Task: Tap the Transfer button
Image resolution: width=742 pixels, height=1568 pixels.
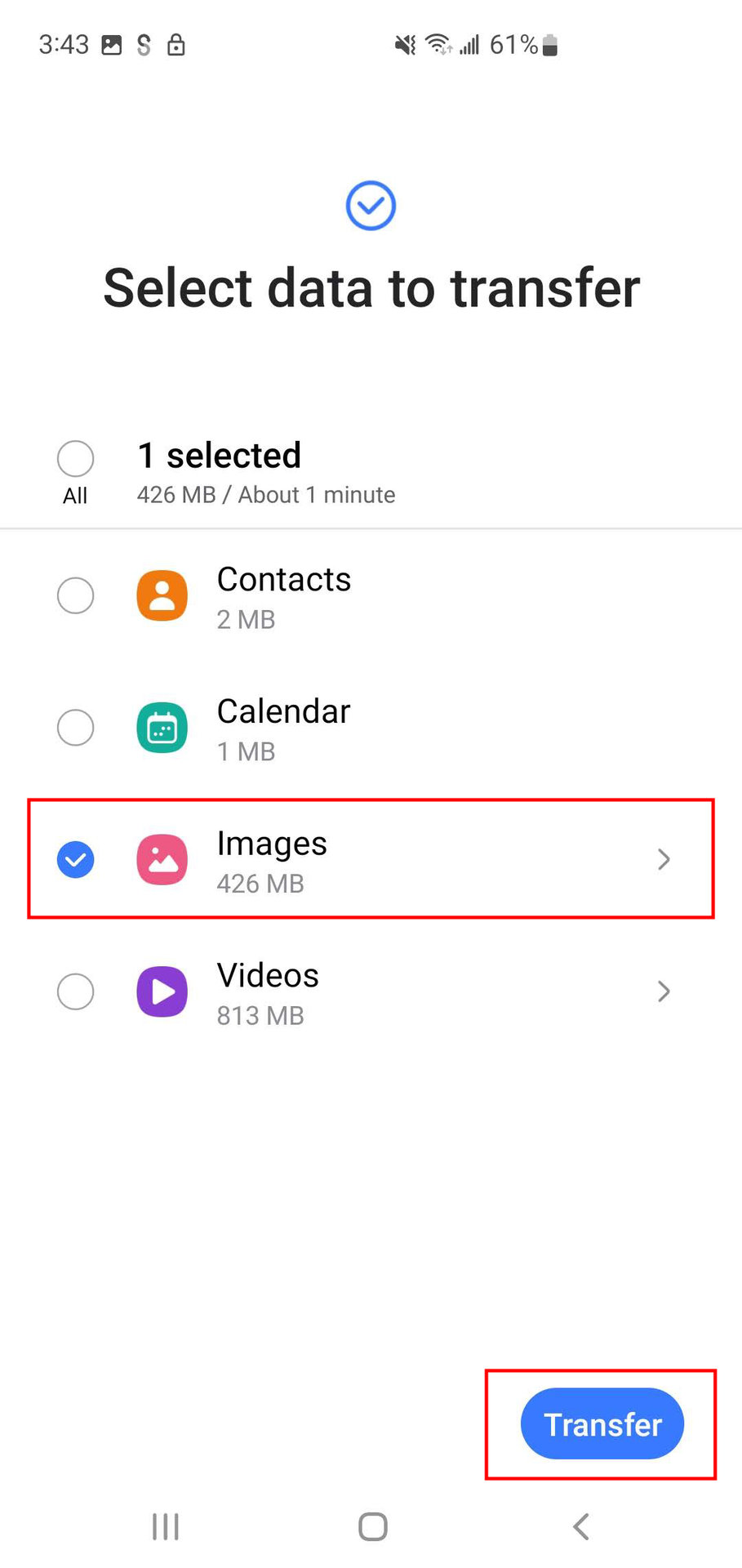Action: pos(602,1424)
